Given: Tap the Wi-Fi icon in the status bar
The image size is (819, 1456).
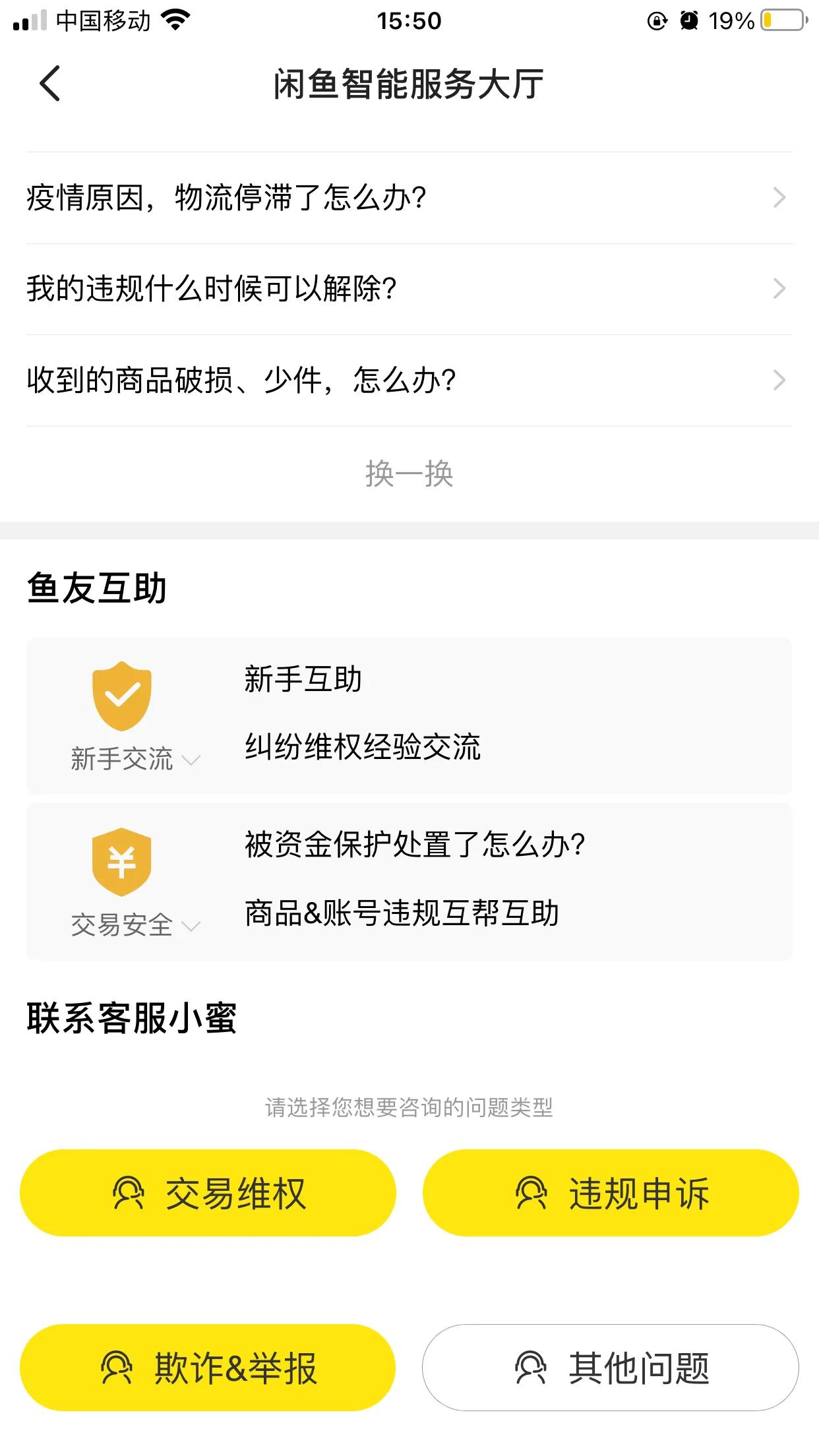Looking at the screenshot, I should [177, 20].
